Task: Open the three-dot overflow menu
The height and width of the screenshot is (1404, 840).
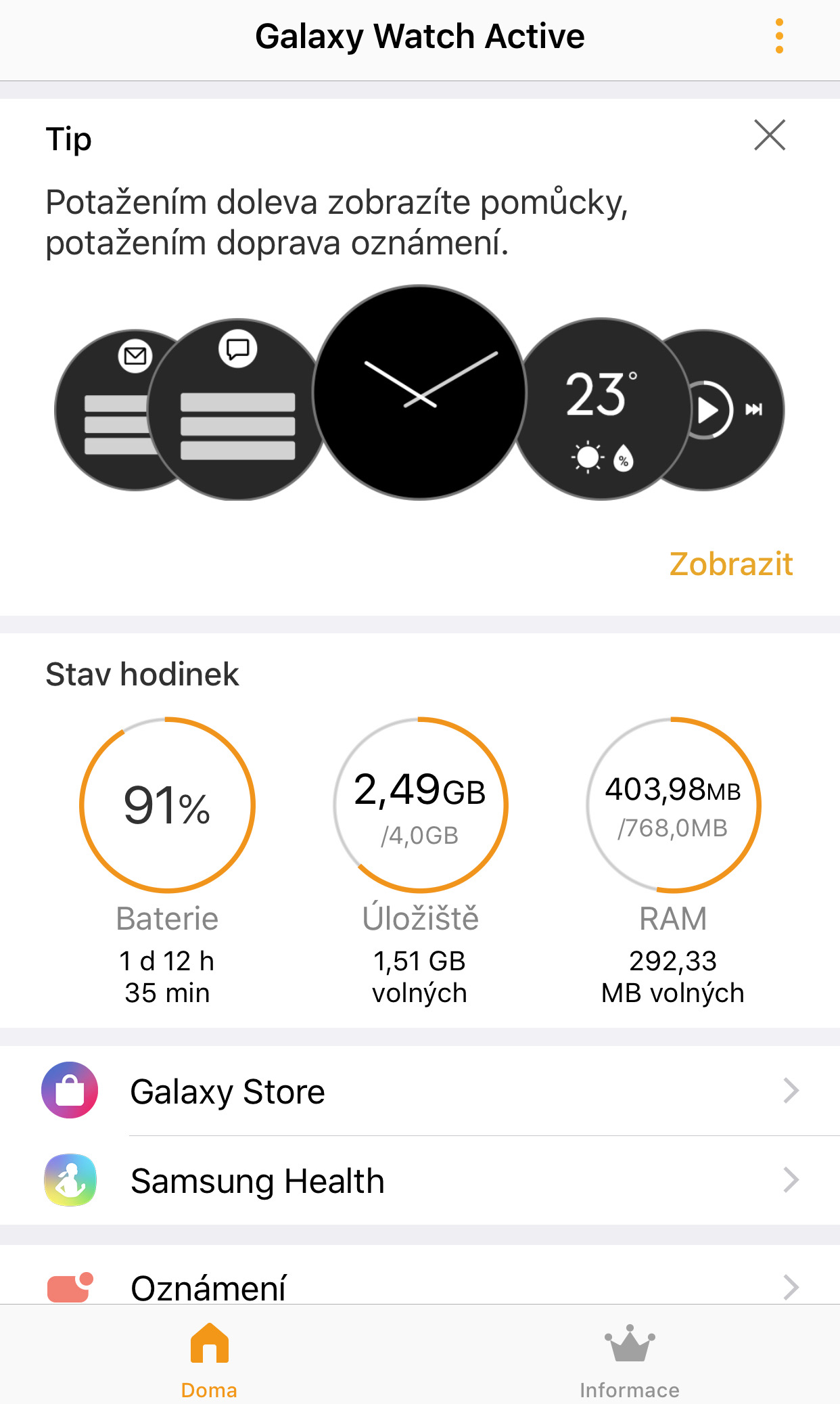Action: (x=779, y=36)
